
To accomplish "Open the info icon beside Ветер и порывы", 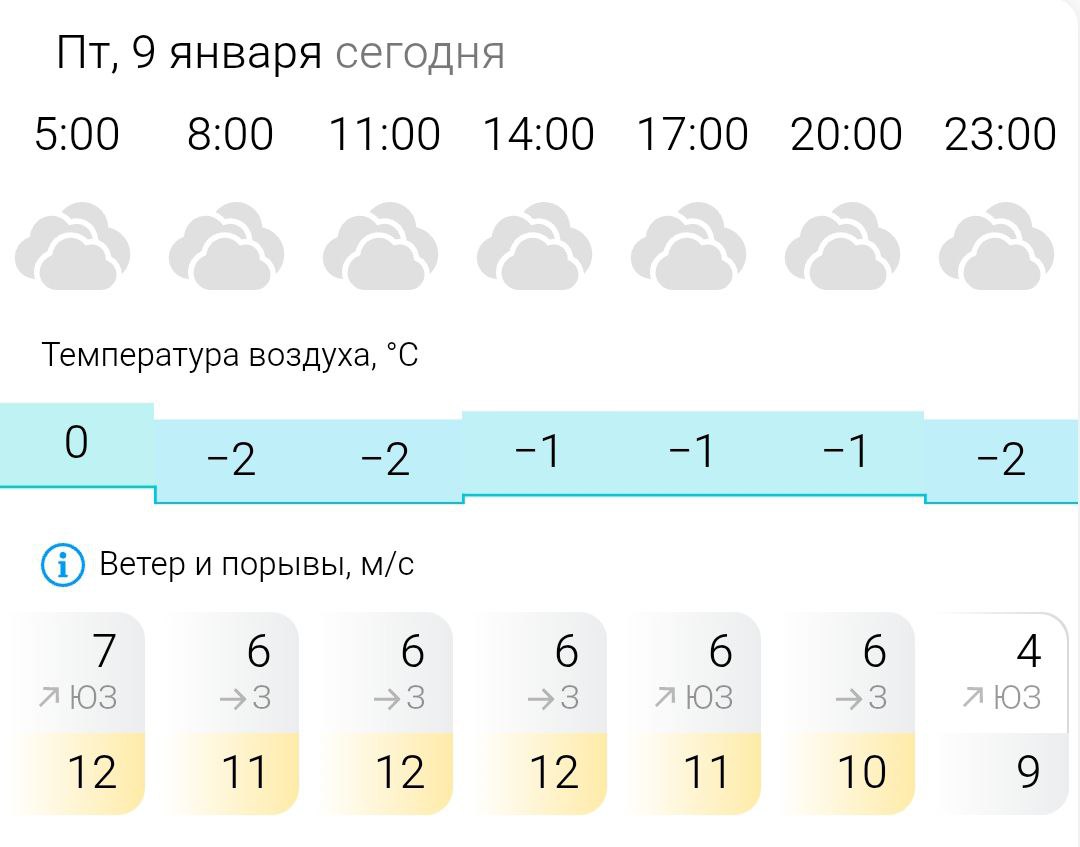I will [62, 566].
